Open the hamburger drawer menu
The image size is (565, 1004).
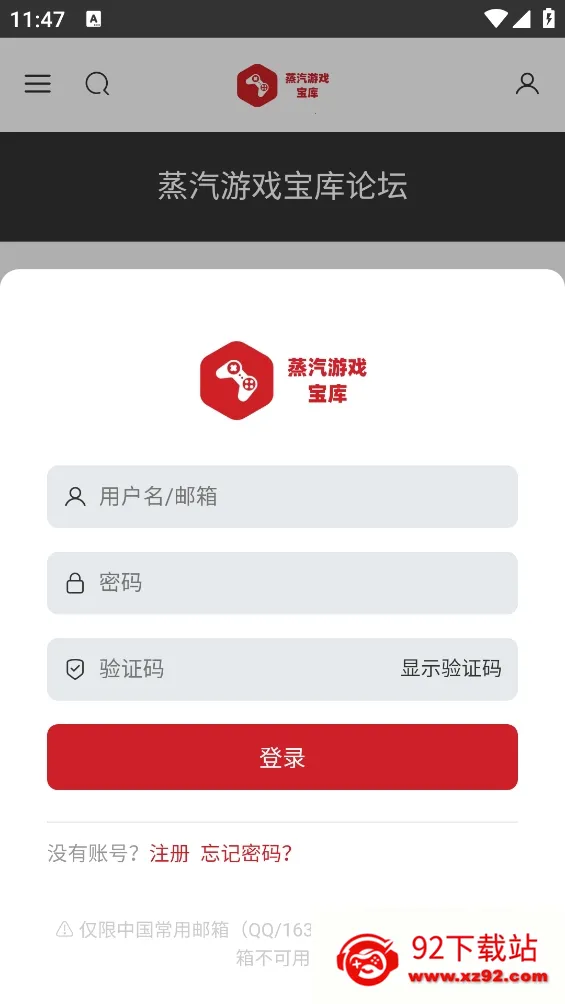click(x=38, y=84)
